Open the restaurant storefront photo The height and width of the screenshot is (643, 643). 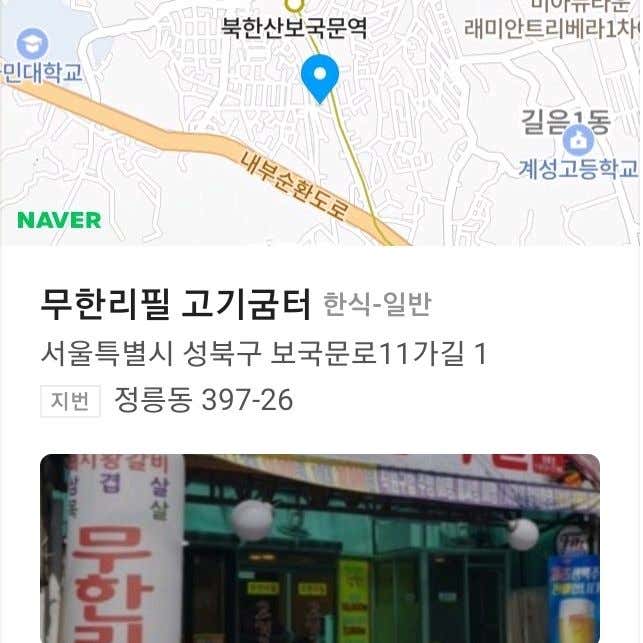320,548
